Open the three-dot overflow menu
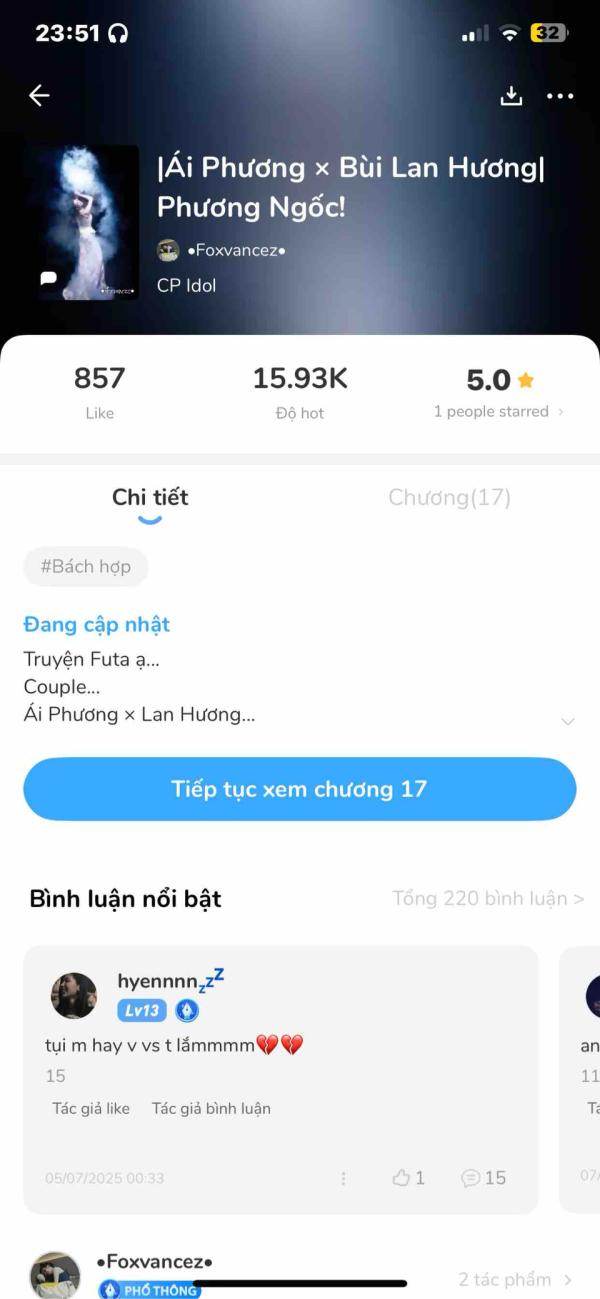This screenshot has height=1299, width=600. coord(560,96)
